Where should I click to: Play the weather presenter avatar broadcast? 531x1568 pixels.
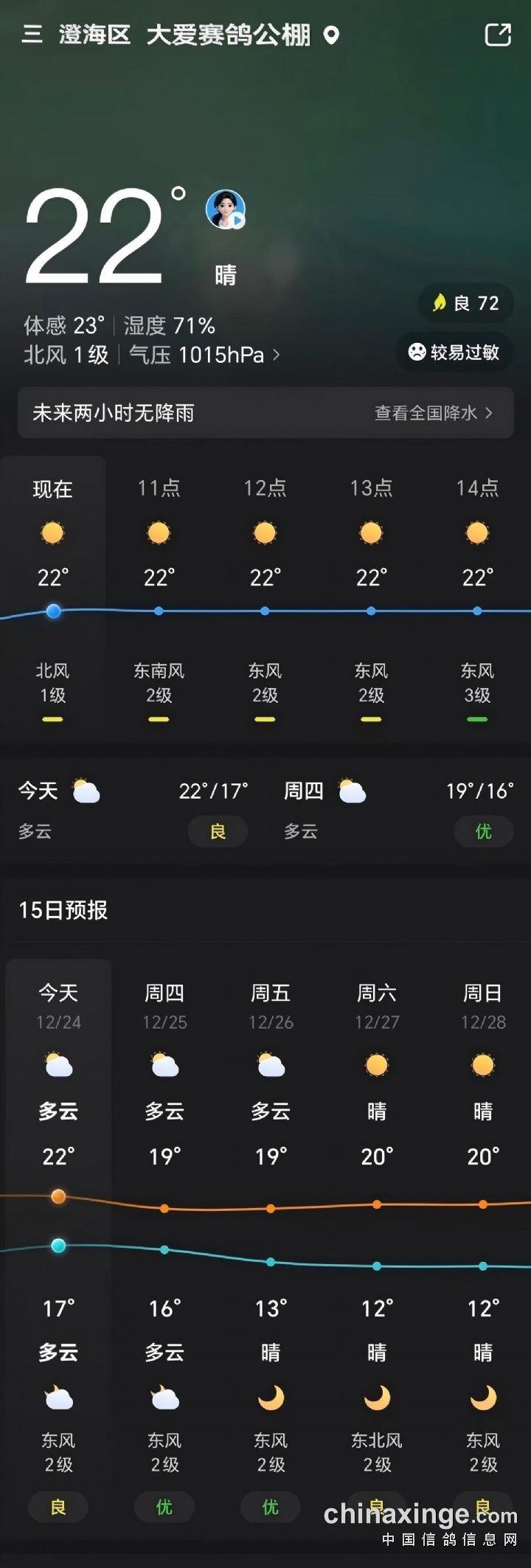click(x=225, y=209)
